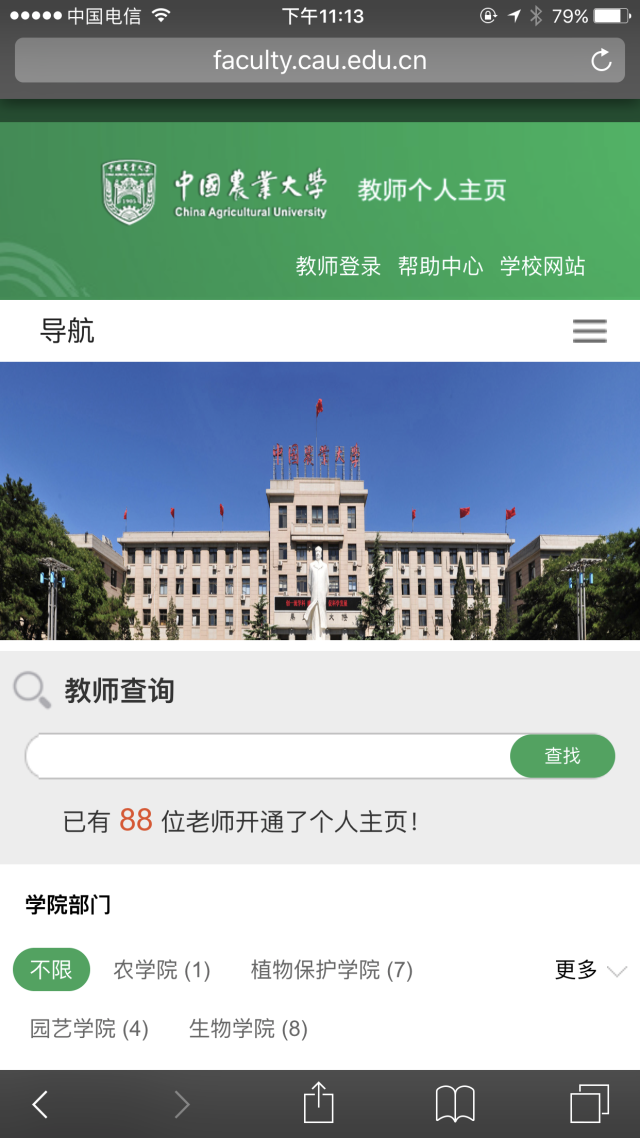Tap the green 查找 button
640x1138 pixels.
pos(562,756)
